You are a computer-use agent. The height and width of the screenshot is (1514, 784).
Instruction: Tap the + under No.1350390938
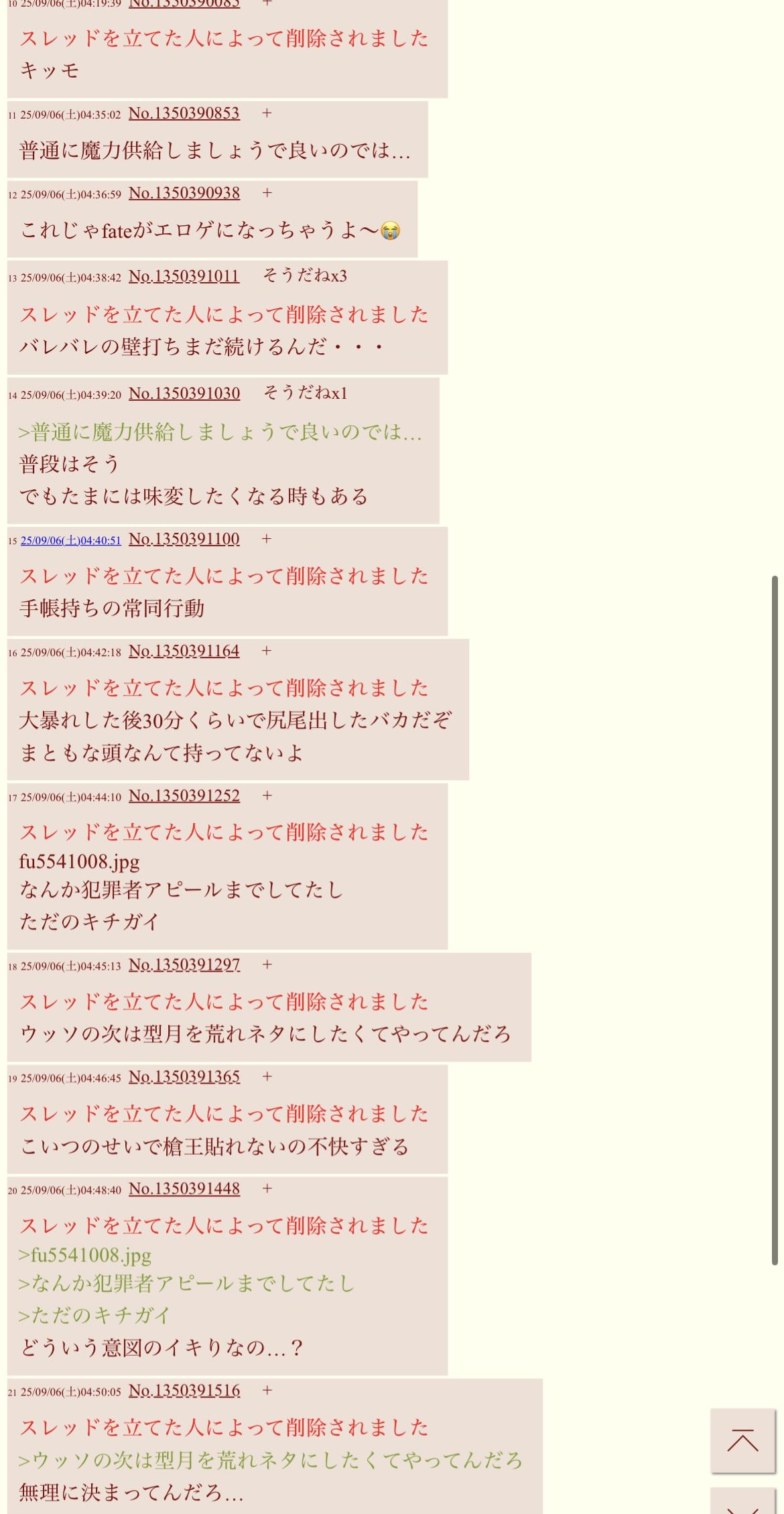[x=267, y=193]
